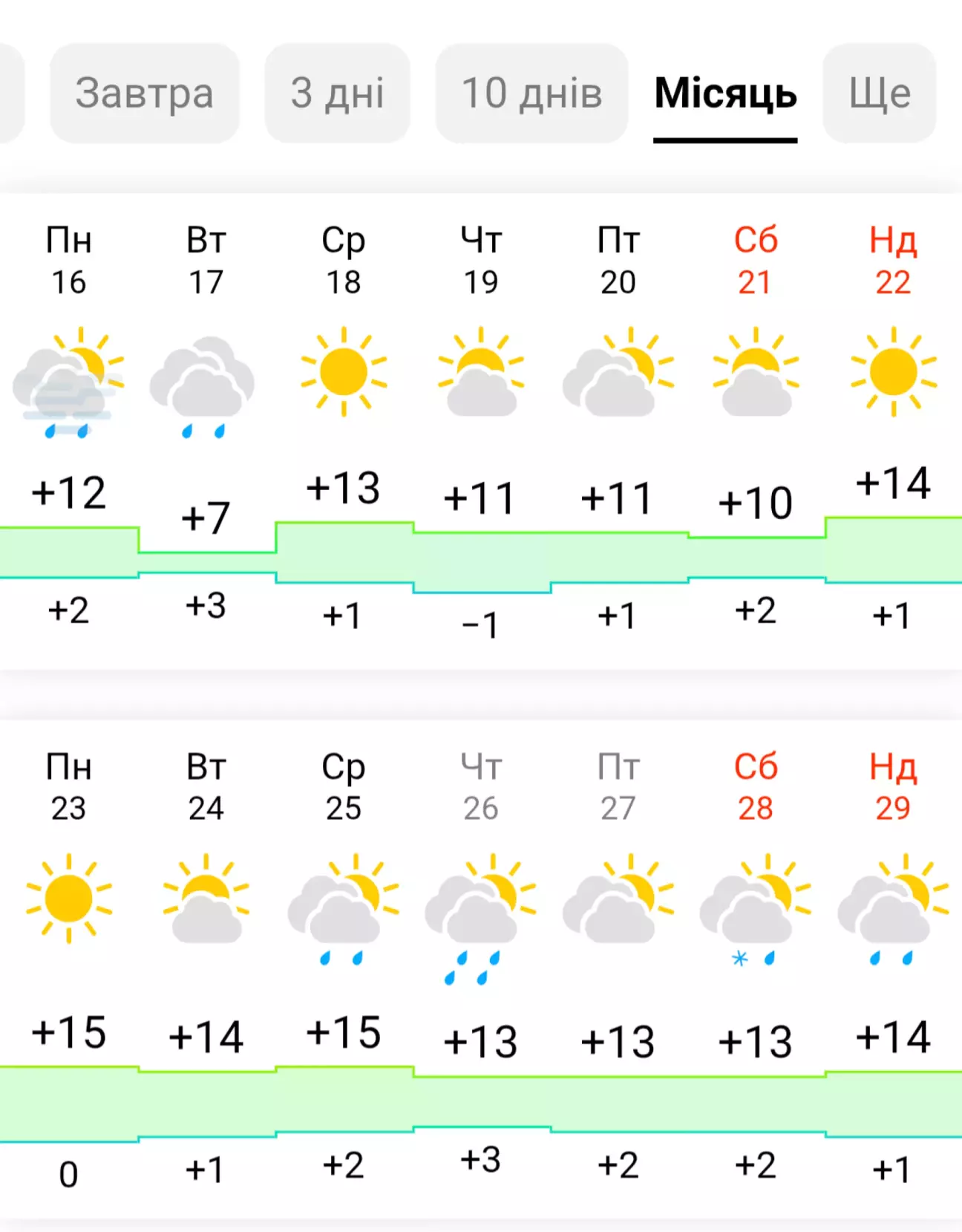Select the 3 дні forecast tab
The height and width of the screenshot is (1232, 962).
[x=337, y=93]
